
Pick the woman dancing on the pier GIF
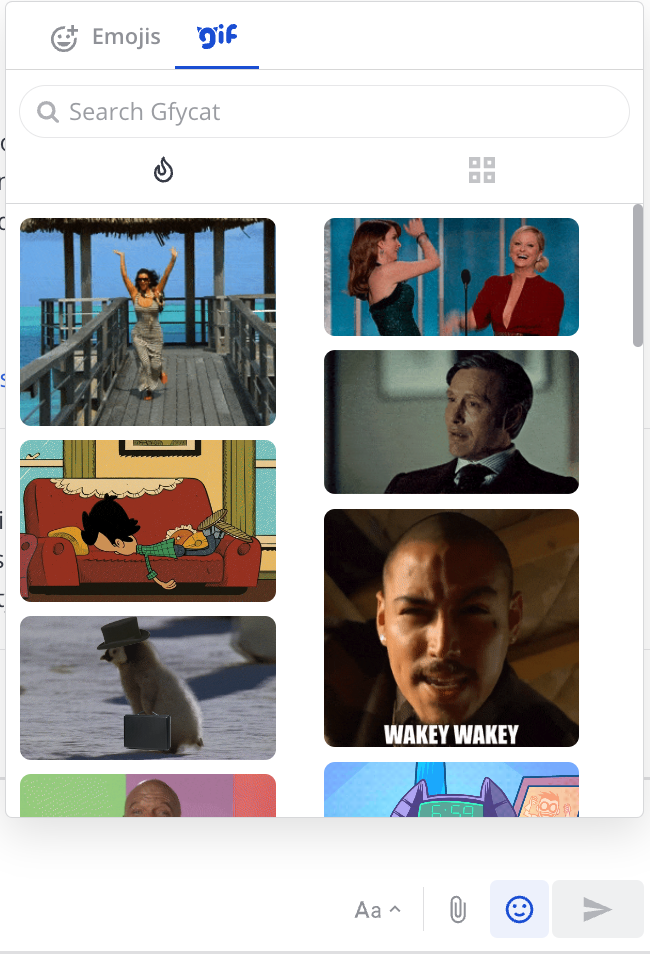(x=148, y=322)
